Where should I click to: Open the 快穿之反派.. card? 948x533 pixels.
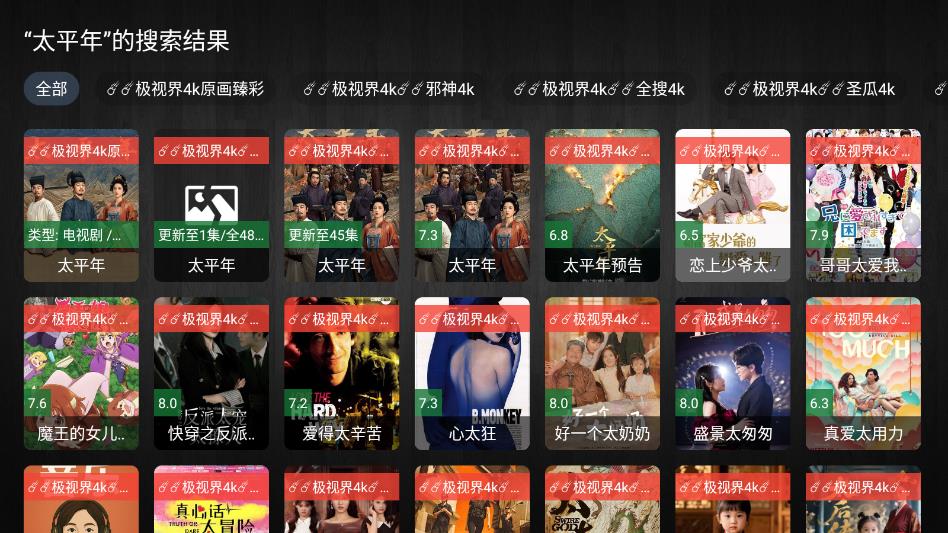211,373
